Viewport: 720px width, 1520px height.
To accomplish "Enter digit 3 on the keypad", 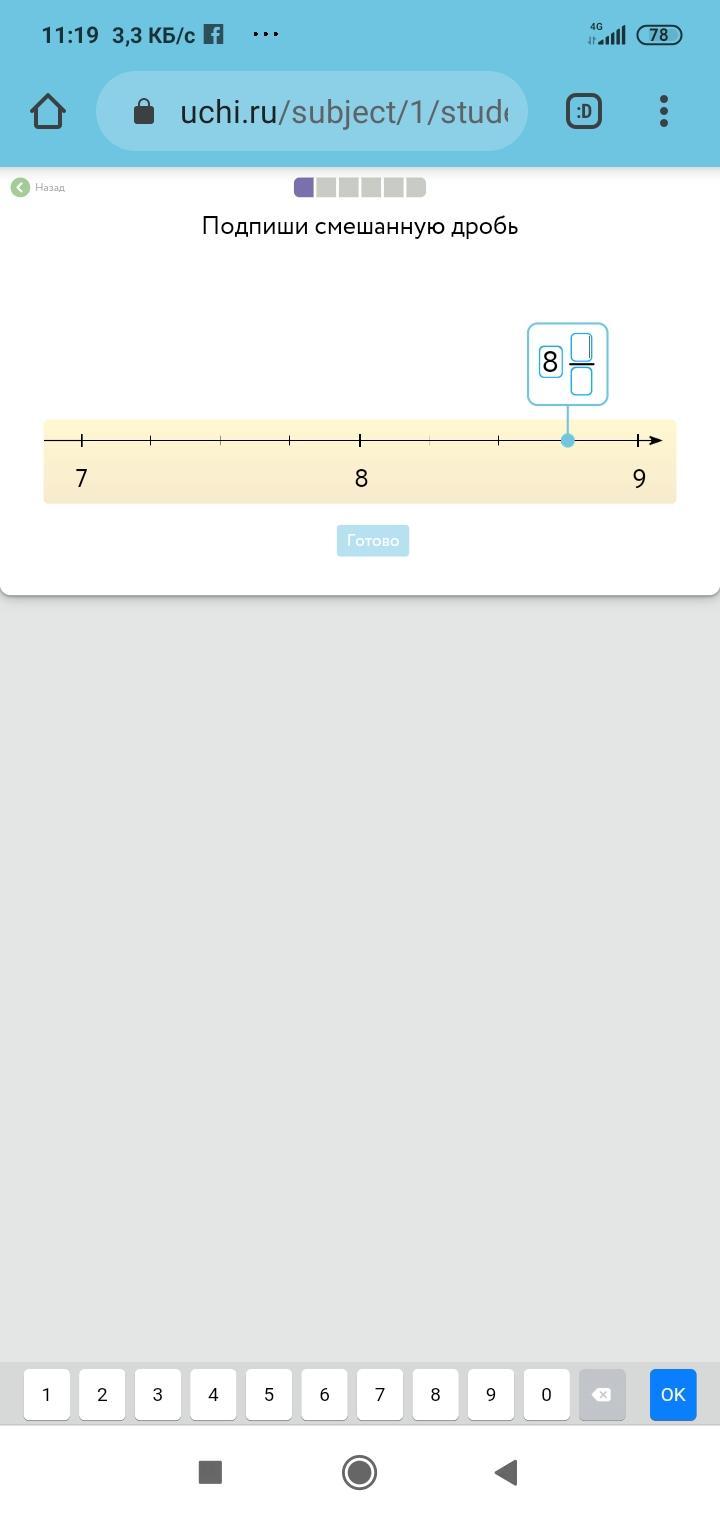I will (157, 1394).
